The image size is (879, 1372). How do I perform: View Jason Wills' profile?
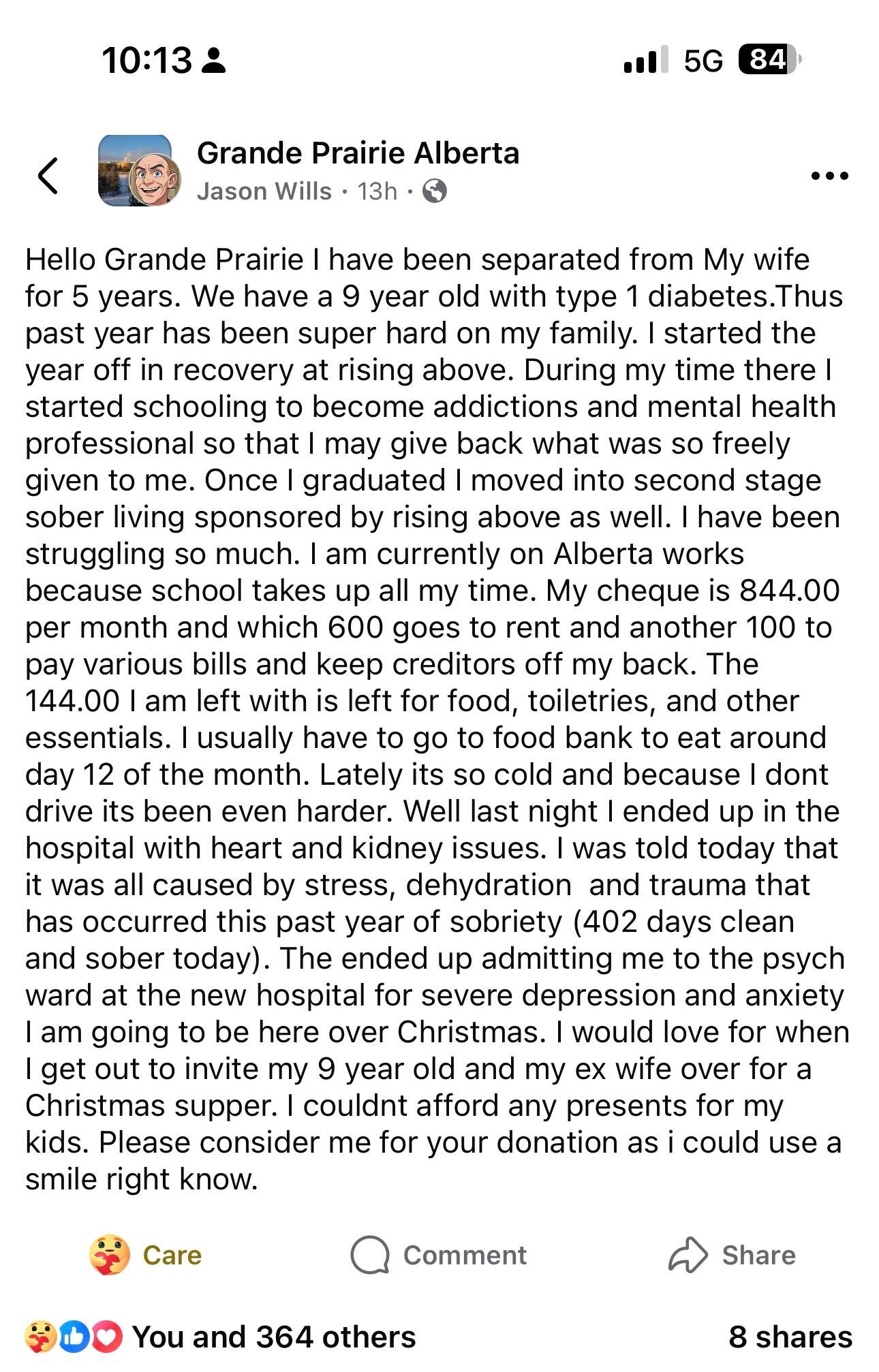coord(264,191)
